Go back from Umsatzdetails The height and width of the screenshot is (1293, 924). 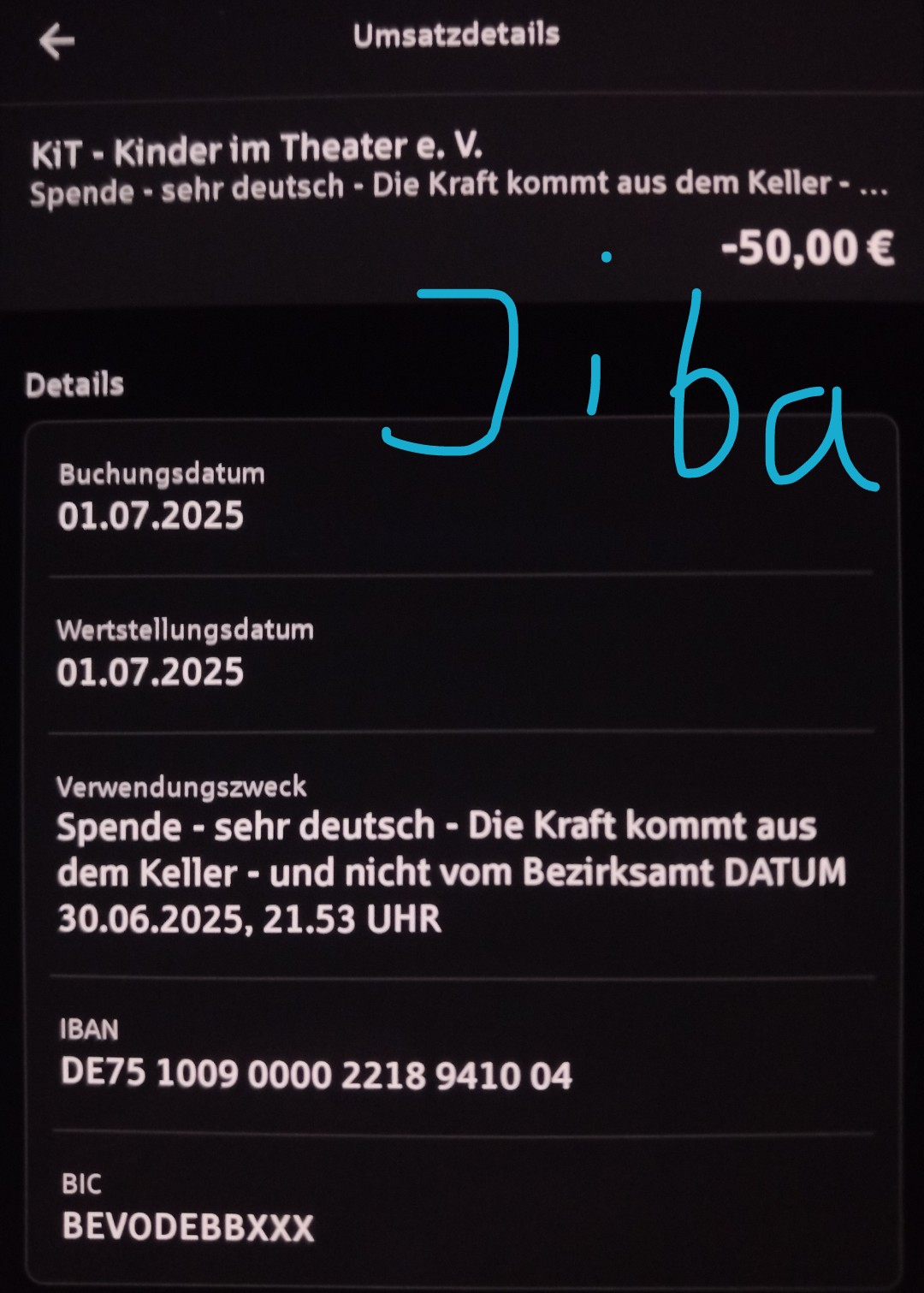(x=56, y=40)
